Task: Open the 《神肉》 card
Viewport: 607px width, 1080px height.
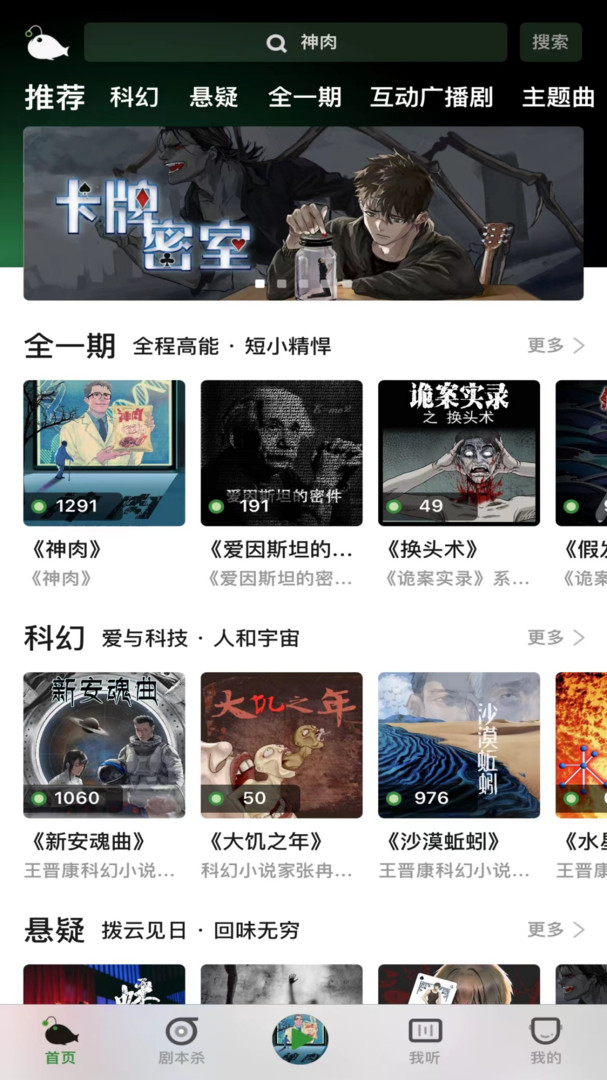Action: click(104, 484)
